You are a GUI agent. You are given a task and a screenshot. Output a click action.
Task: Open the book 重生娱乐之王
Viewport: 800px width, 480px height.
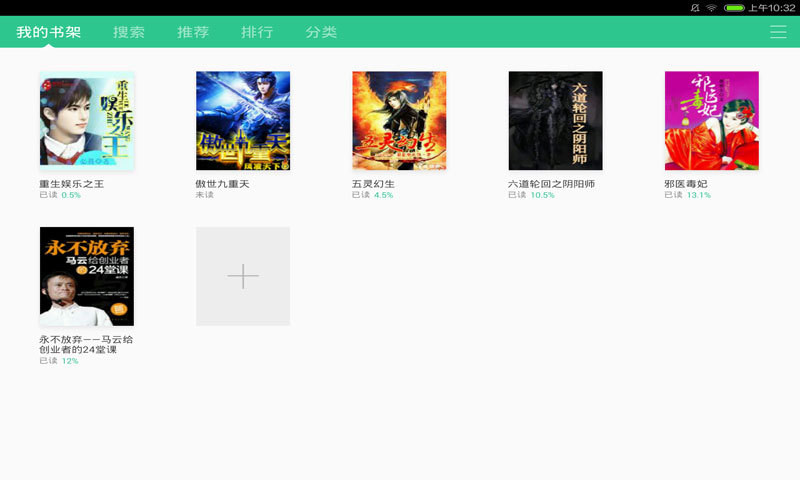pos(87,121)
